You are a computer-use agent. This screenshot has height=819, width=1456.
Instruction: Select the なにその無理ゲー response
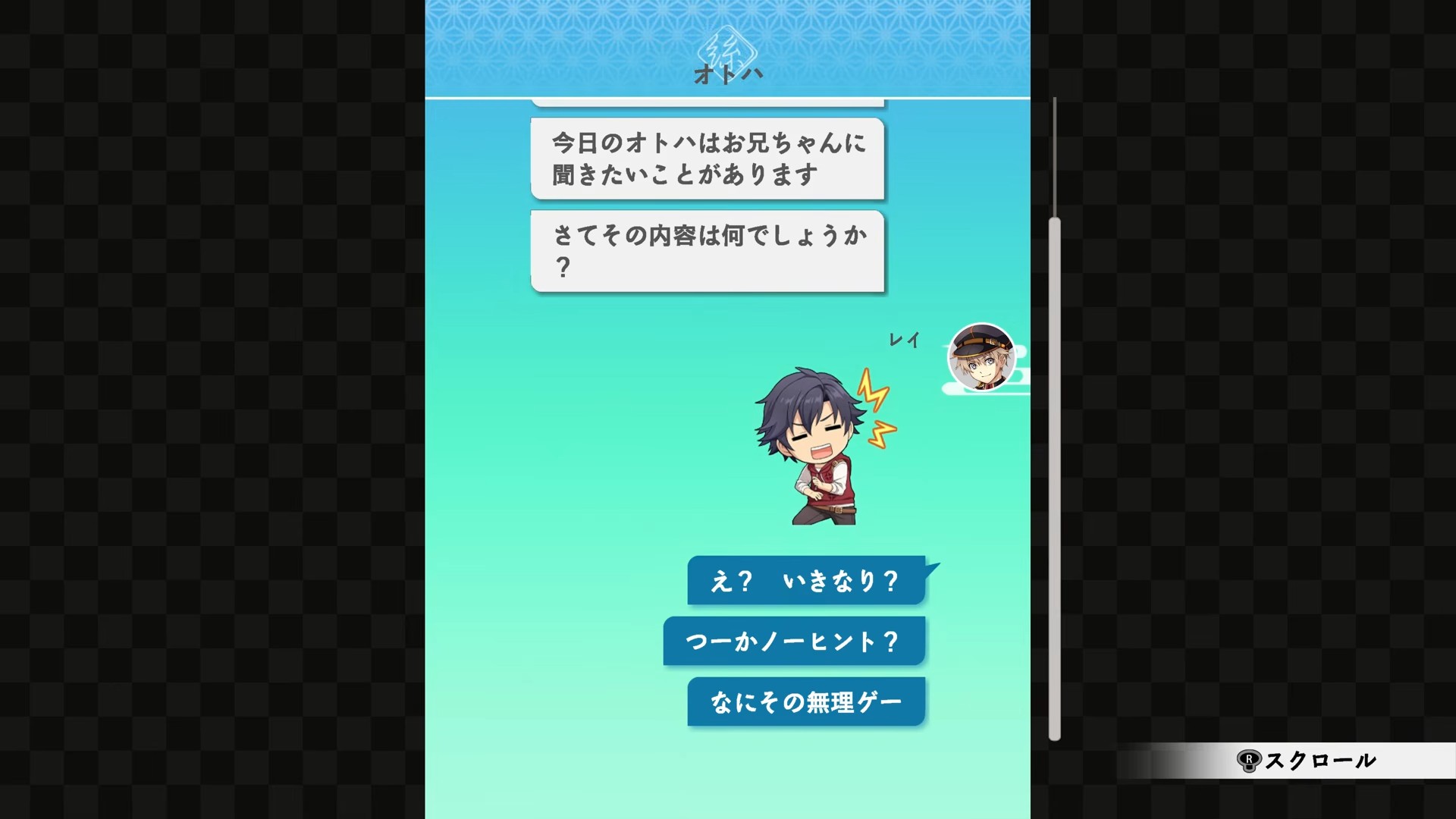point(805,702)
